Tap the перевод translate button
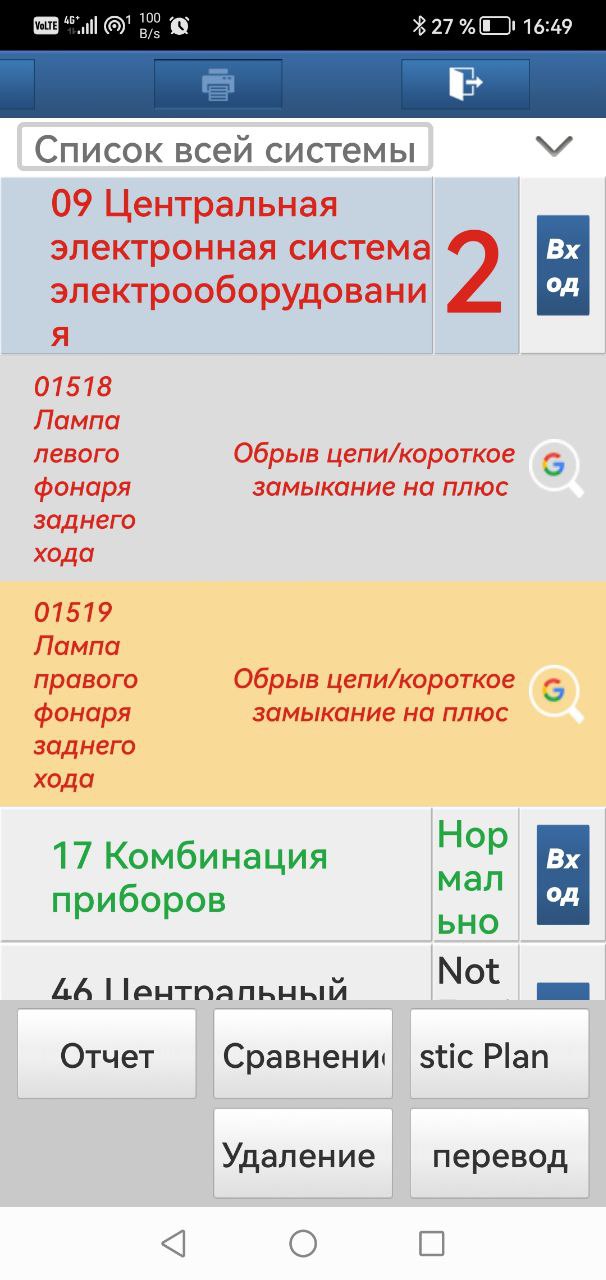 pyautogui.click(x=499, y=1154)
